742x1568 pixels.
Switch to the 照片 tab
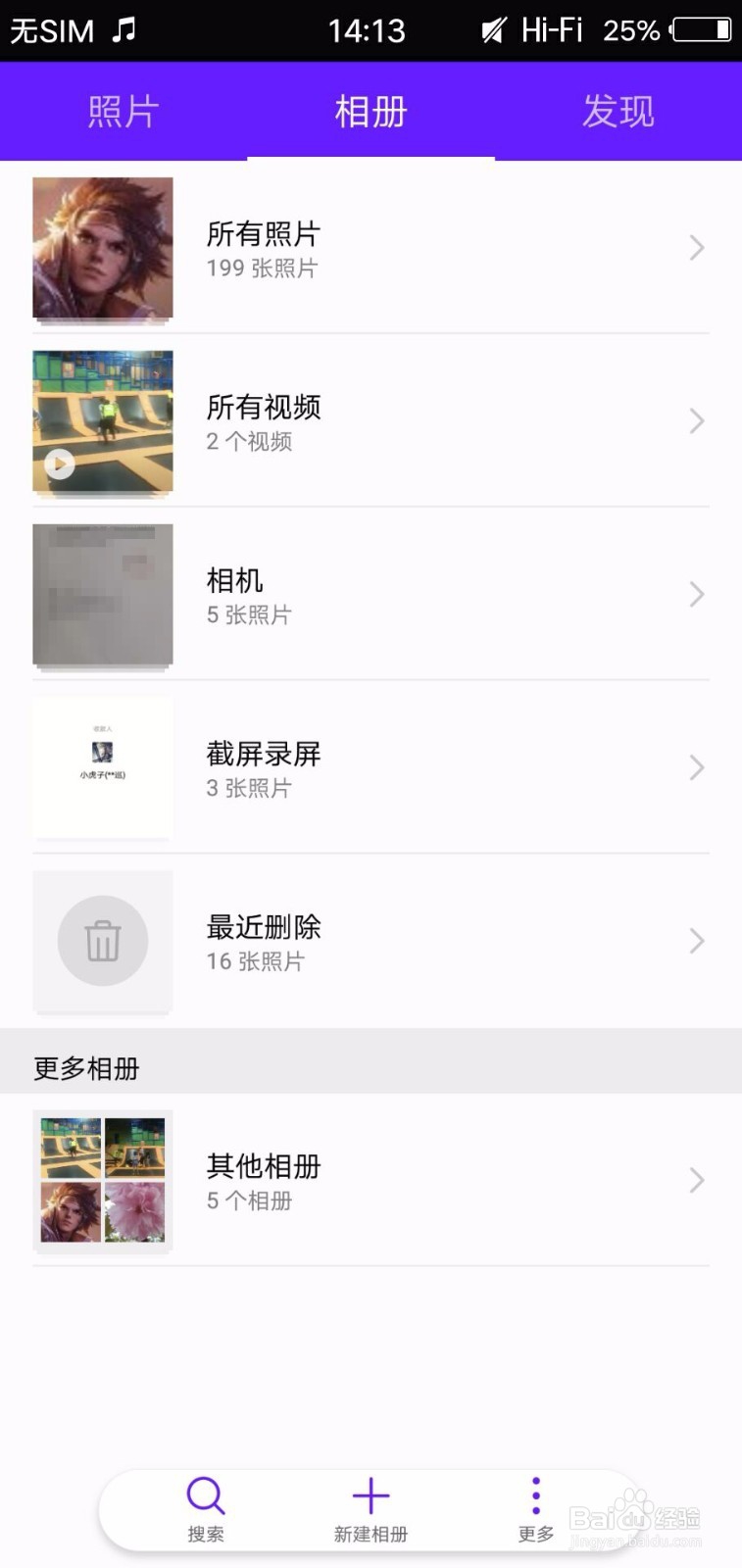pyautogui.click(x=124, y=112)
